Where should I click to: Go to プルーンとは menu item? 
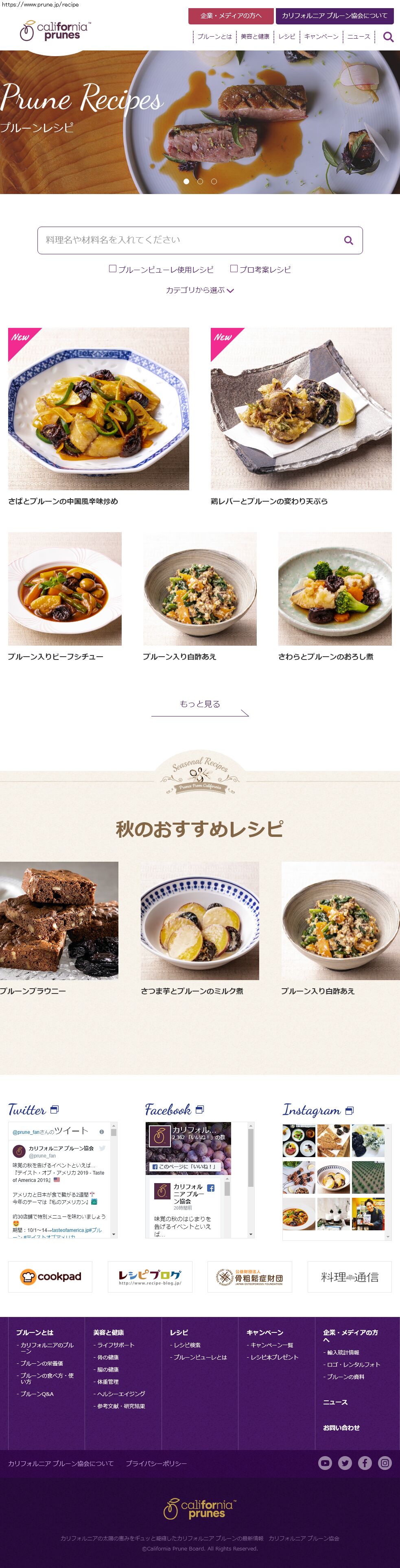[x=214, y=37]
